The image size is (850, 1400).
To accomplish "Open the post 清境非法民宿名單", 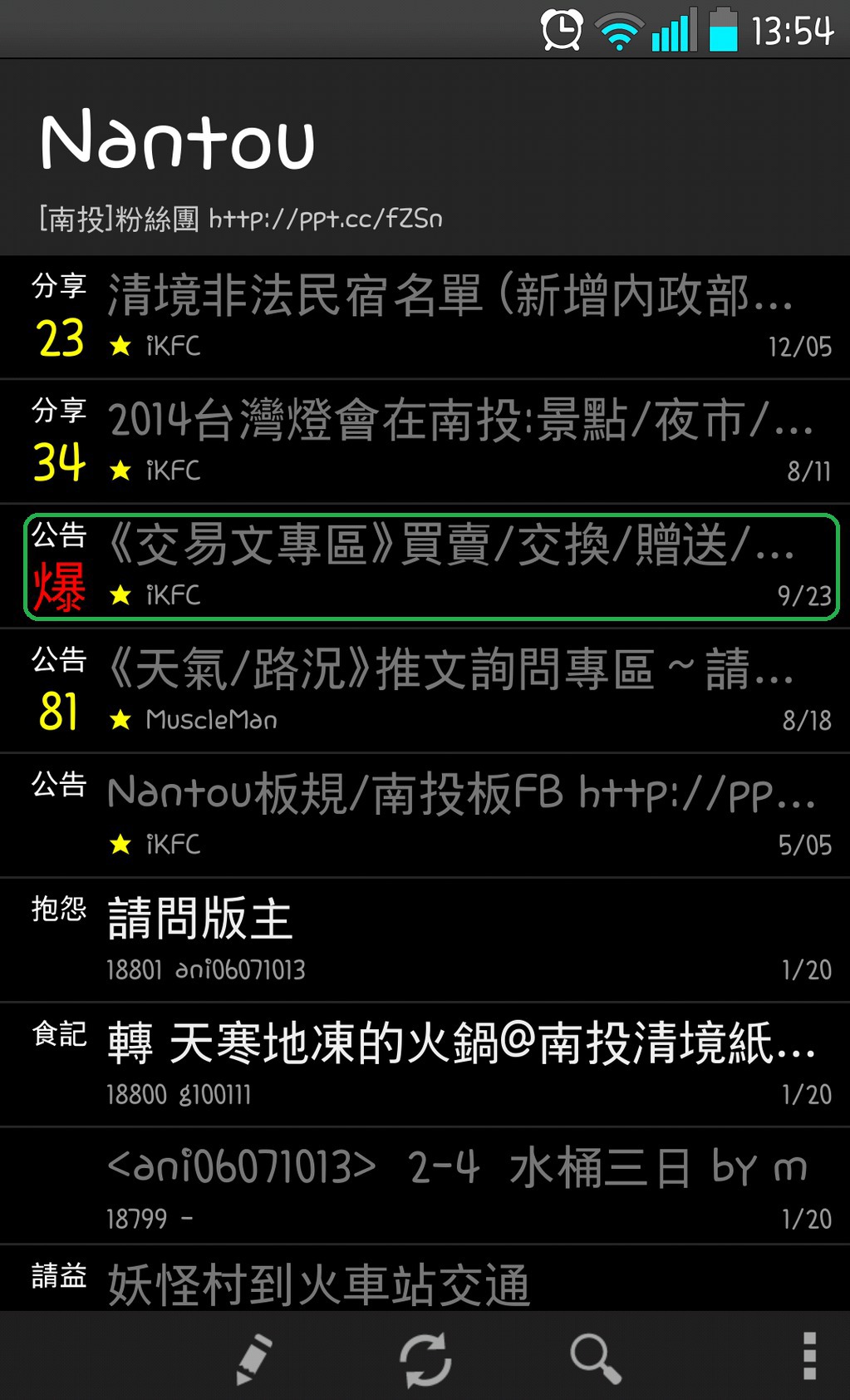I will (449, 317).
